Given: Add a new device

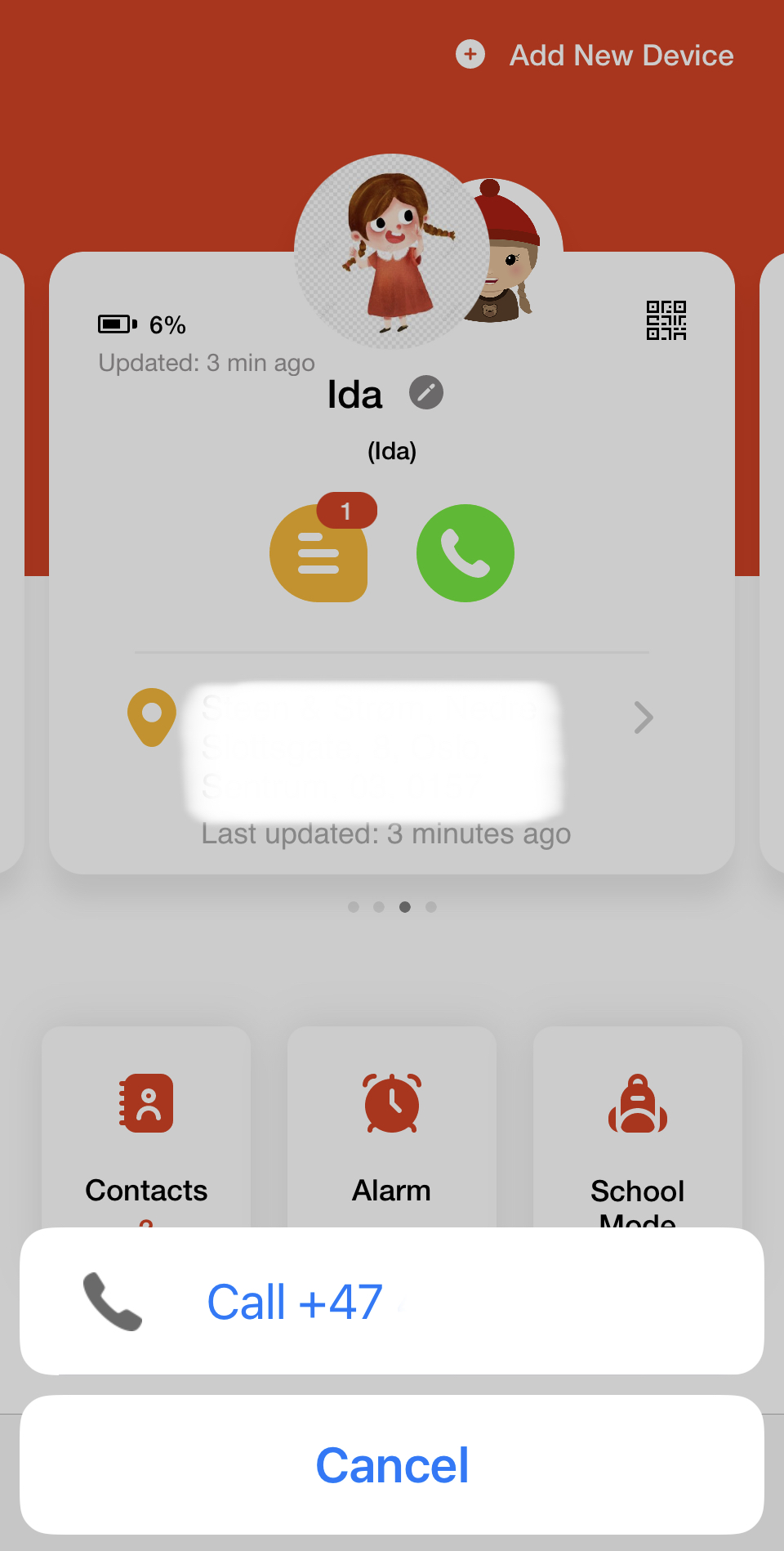Looking at the screenshot, I should [596, 56].
